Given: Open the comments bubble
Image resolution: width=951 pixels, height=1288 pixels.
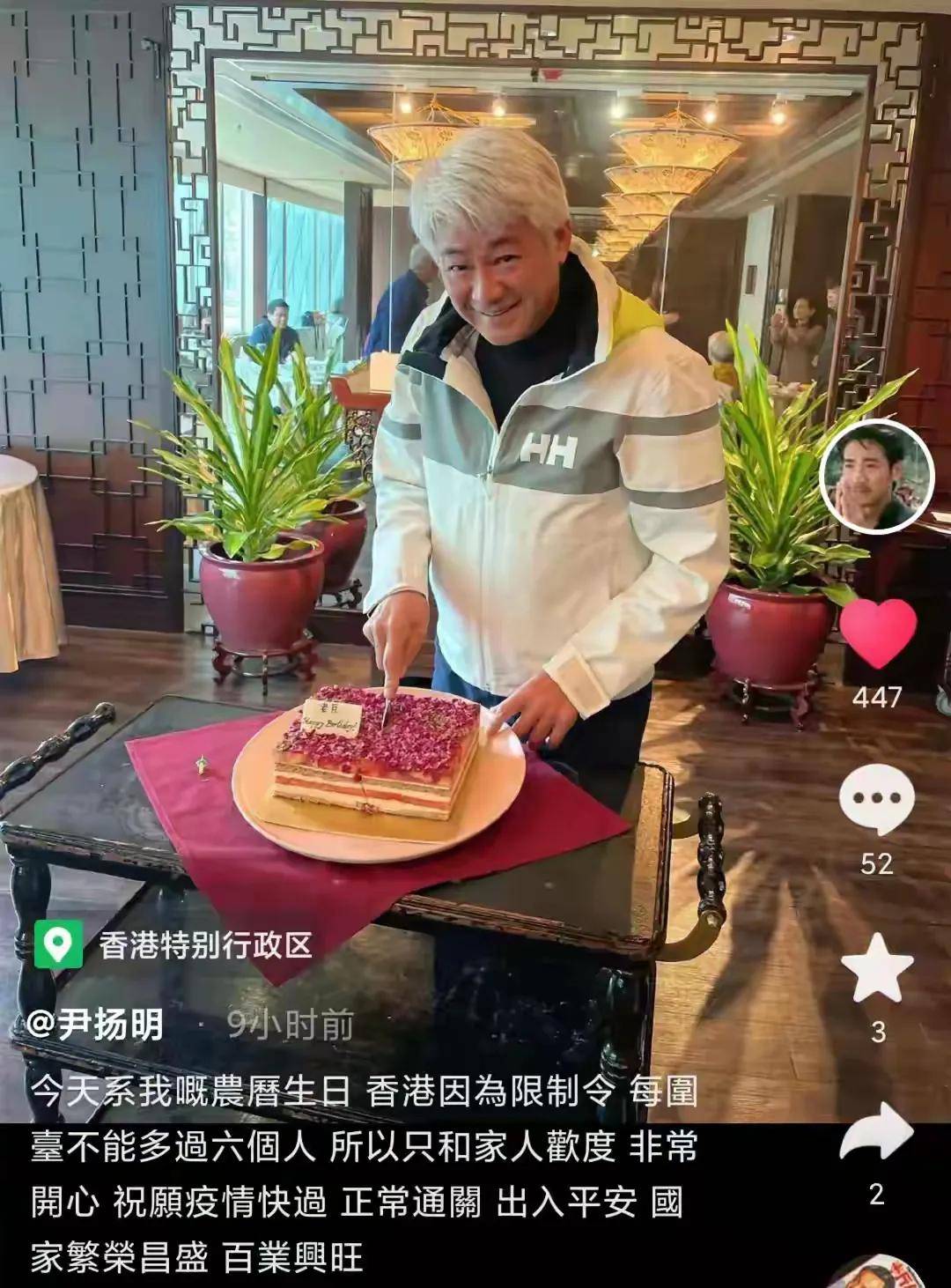Looking at the screenshot, I should point(876,800).
